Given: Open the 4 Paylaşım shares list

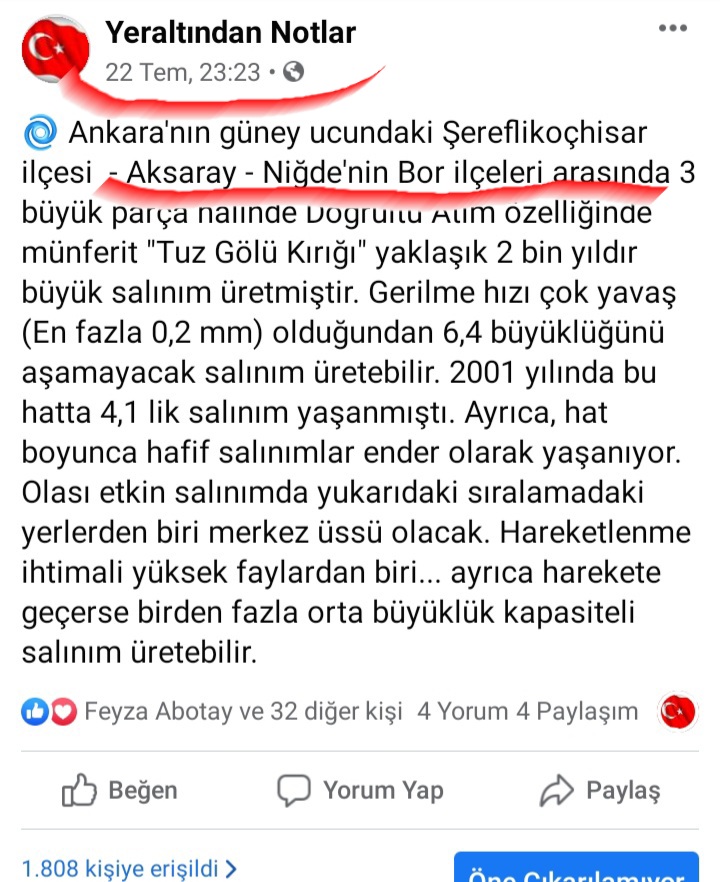Looking at the screenshot, I should click(575, 712).
